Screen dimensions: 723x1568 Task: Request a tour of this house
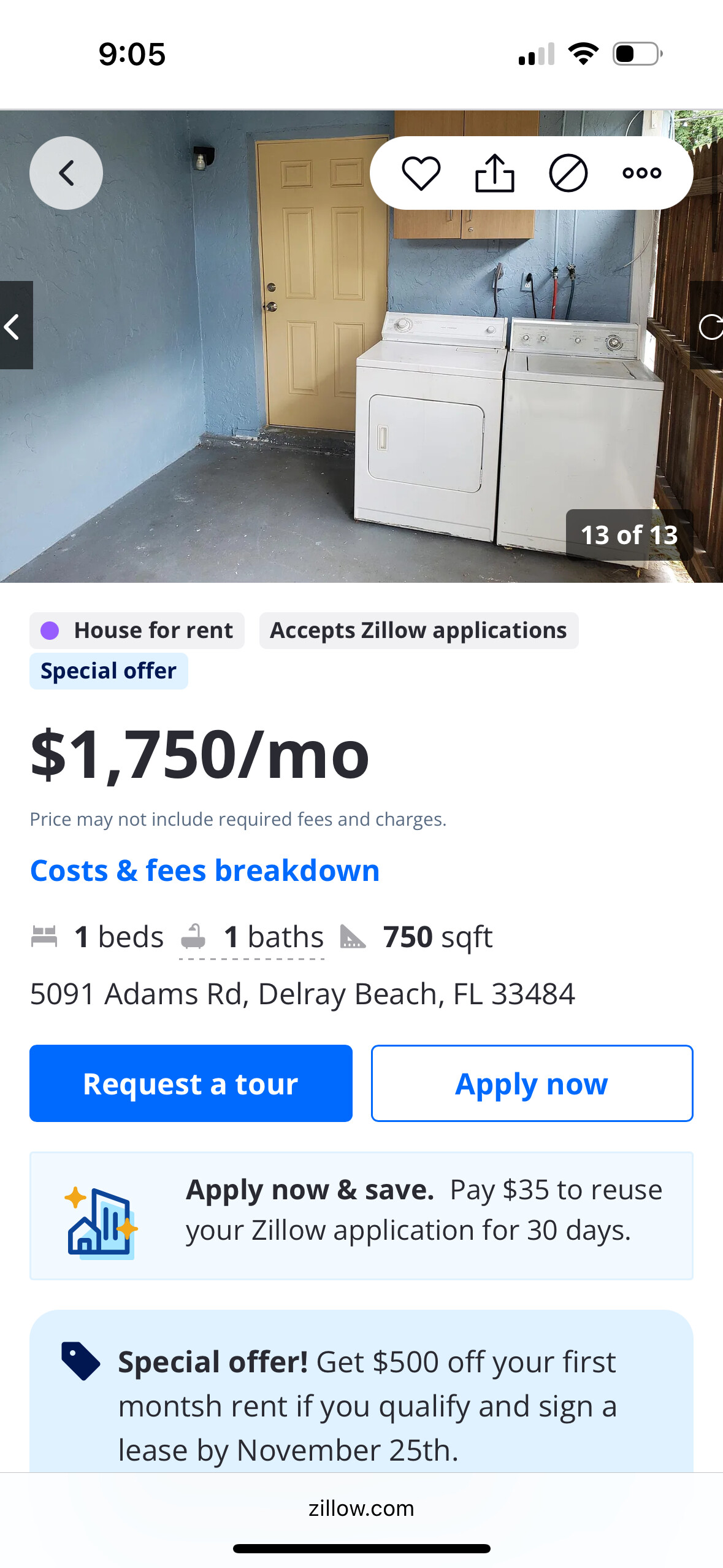[x=191, y=1083]
